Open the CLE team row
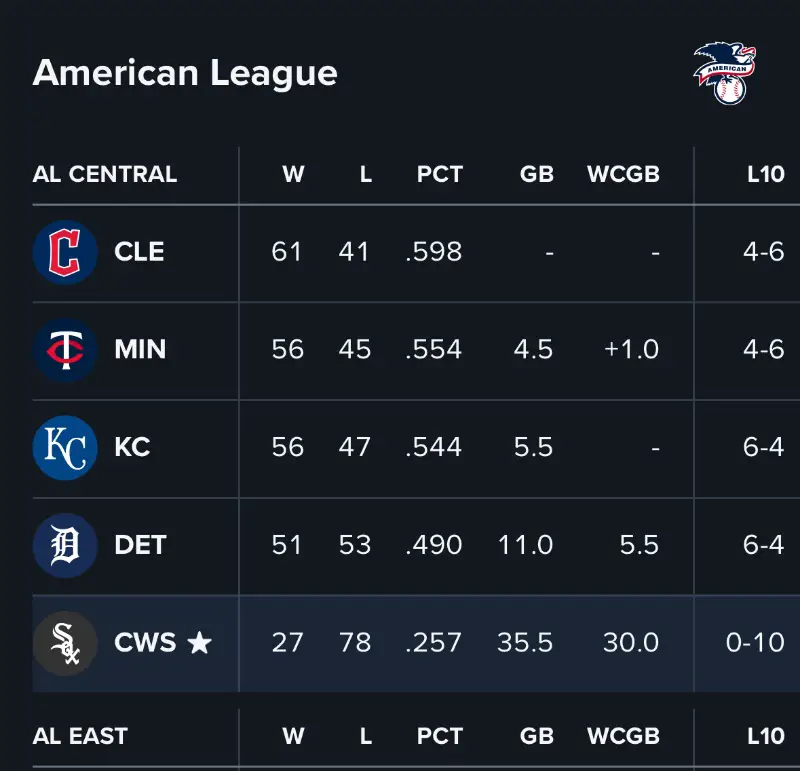This screenshot has height=771, width=800. 138,252
